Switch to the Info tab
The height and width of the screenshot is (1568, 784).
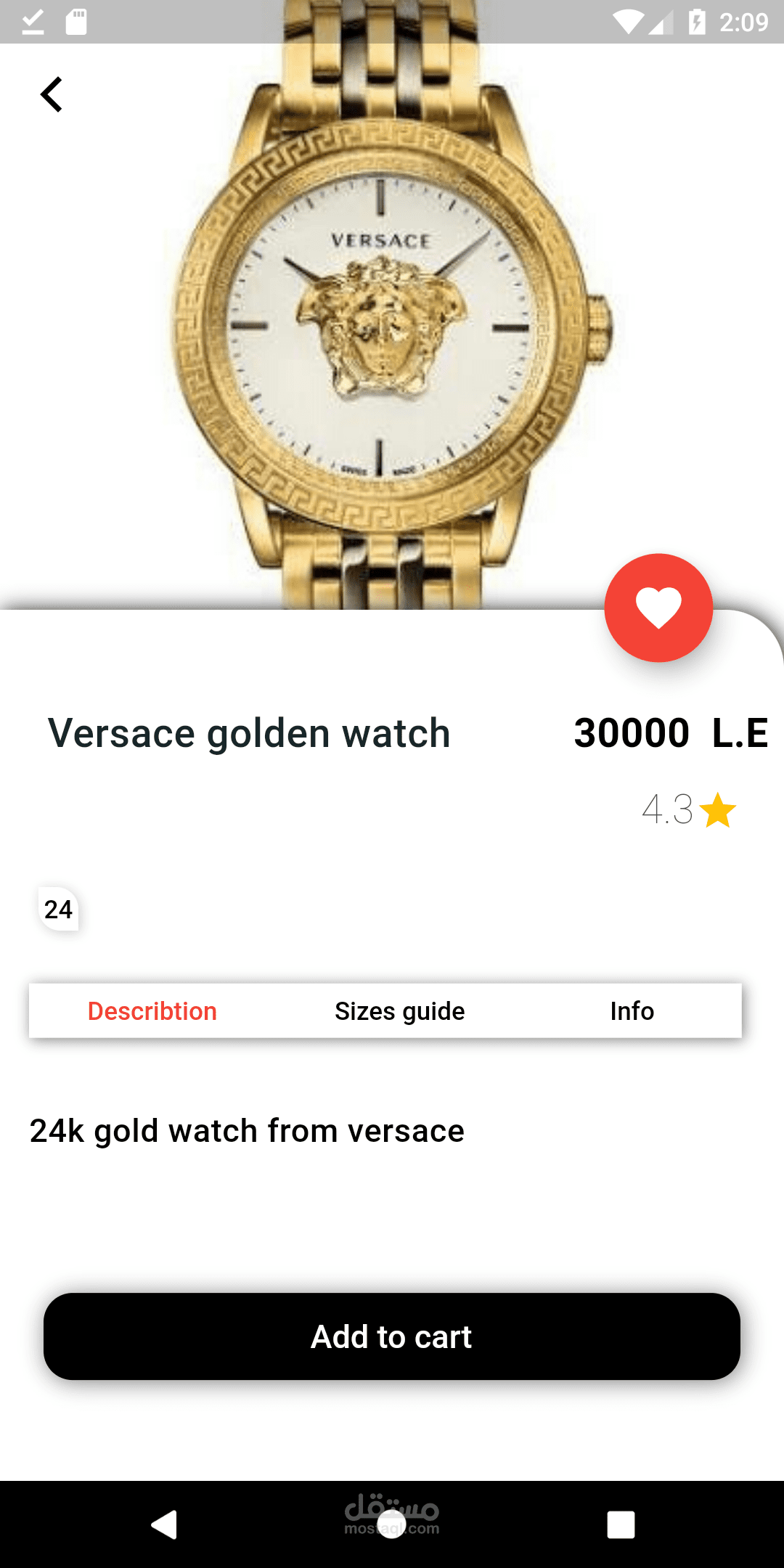[632, 1011]
